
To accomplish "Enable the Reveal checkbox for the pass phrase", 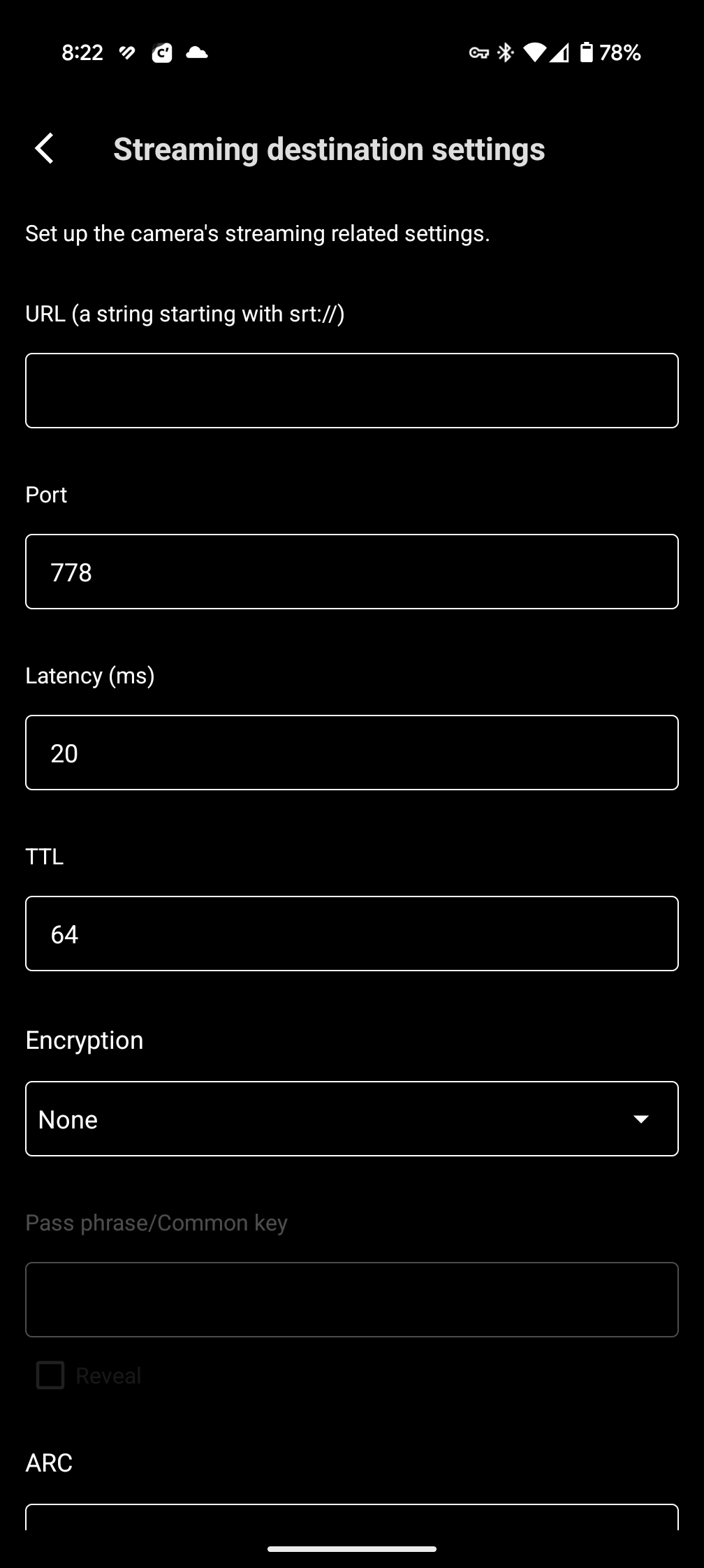I will [49, 1375].
